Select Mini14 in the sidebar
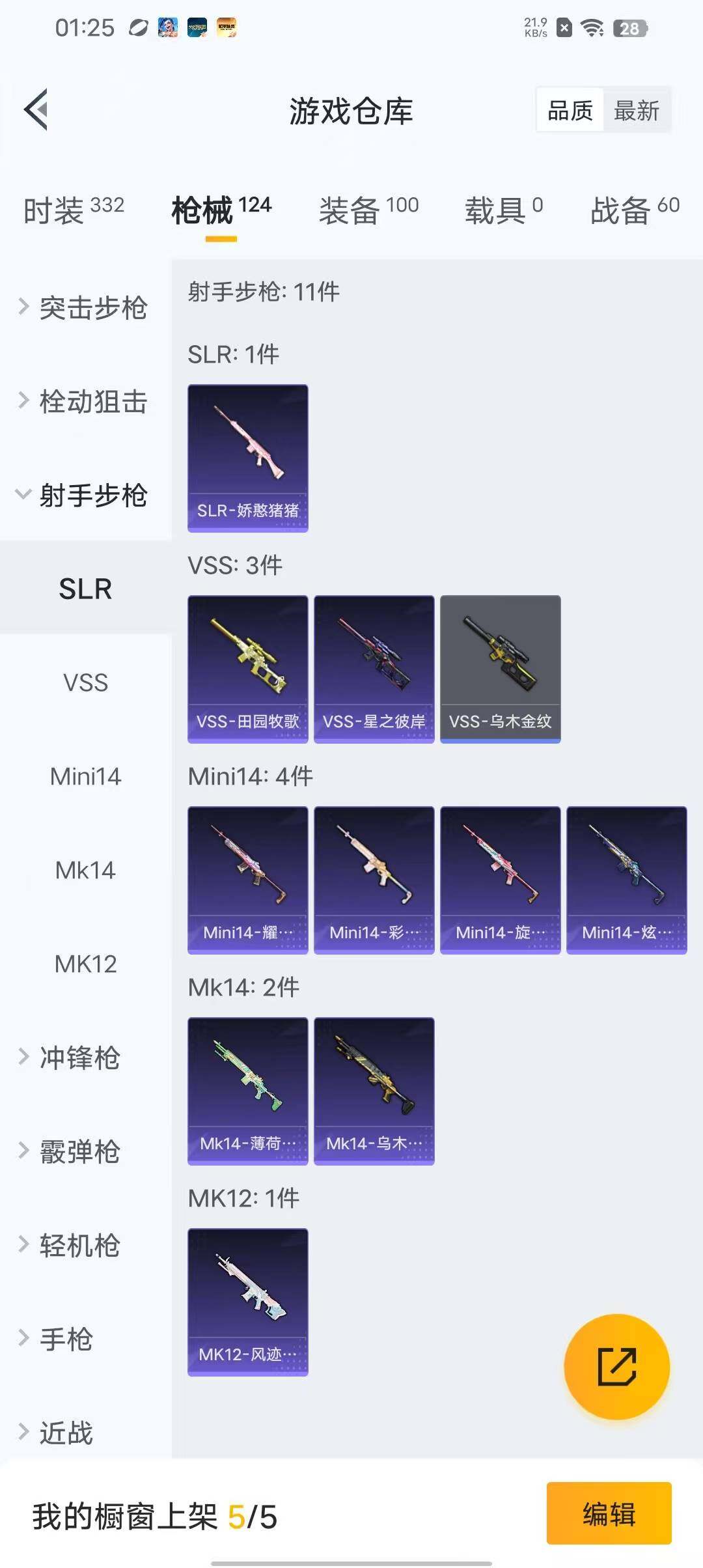Image resolution: width=703 pixels, height=1568 pixels. 85,776
